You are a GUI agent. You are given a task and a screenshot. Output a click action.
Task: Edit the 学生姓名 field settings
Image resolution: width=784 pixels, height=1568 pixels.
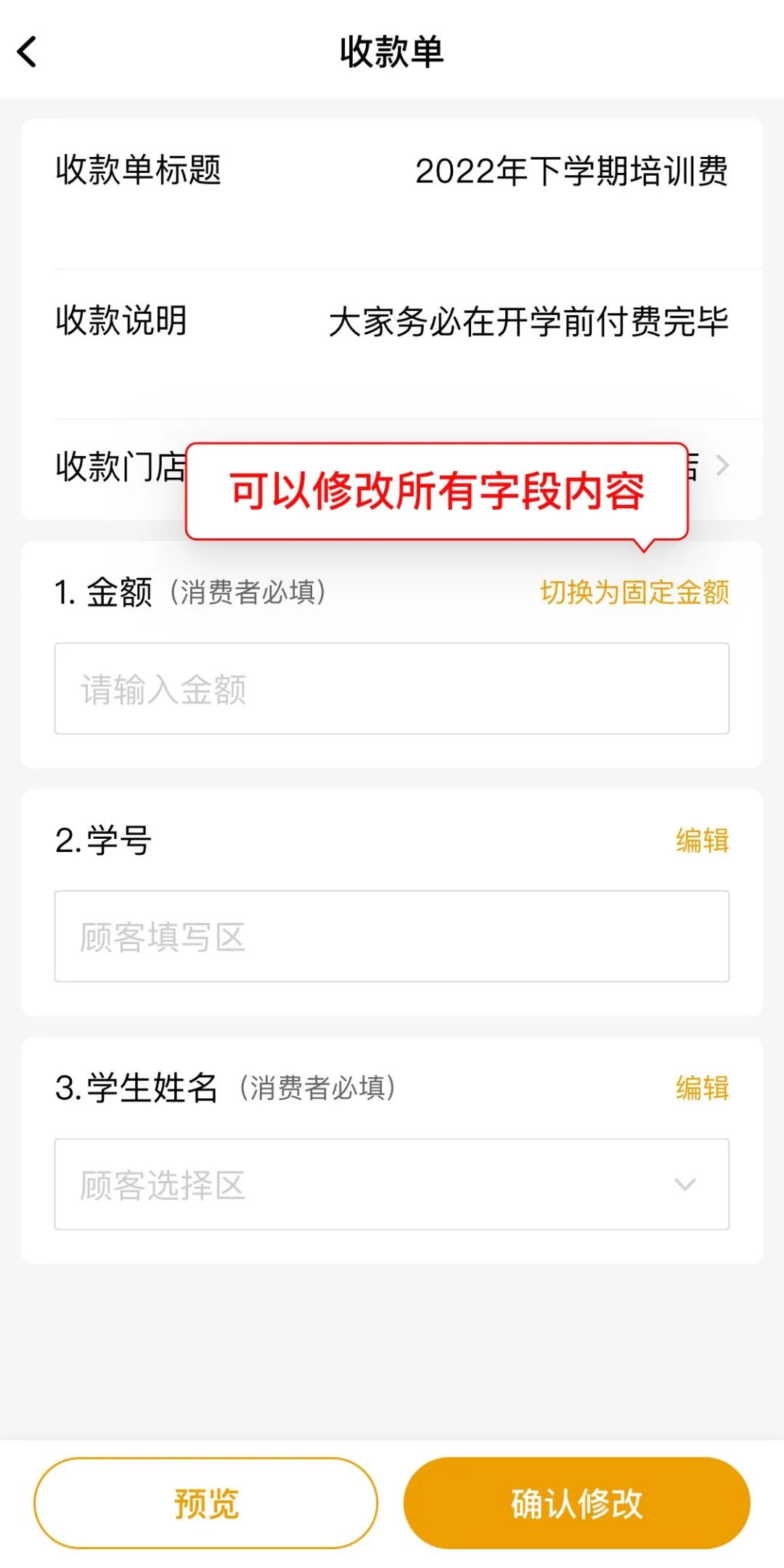tap(701, 1088)
